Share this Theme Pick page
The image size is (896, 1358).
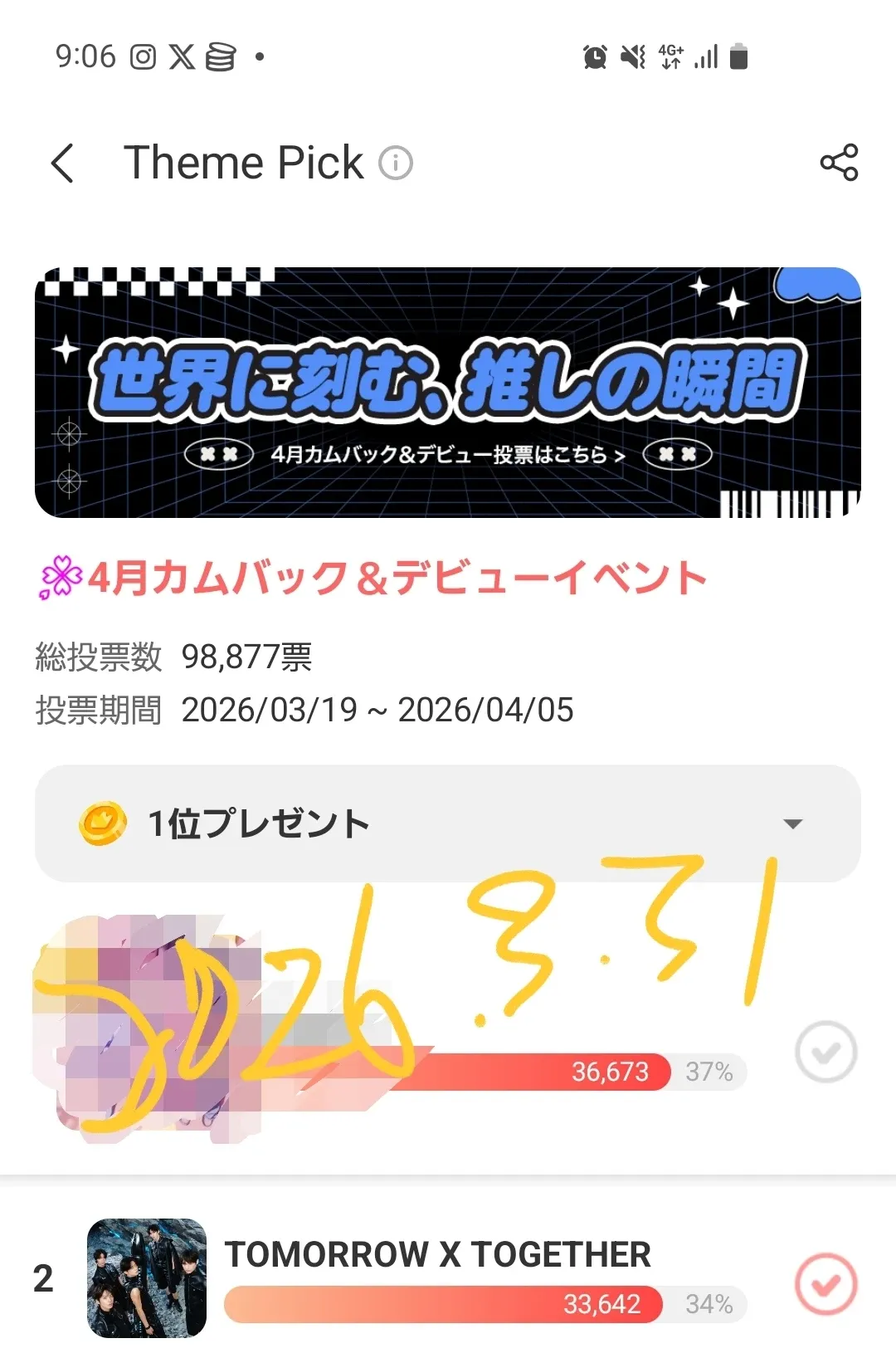point(839,163)
